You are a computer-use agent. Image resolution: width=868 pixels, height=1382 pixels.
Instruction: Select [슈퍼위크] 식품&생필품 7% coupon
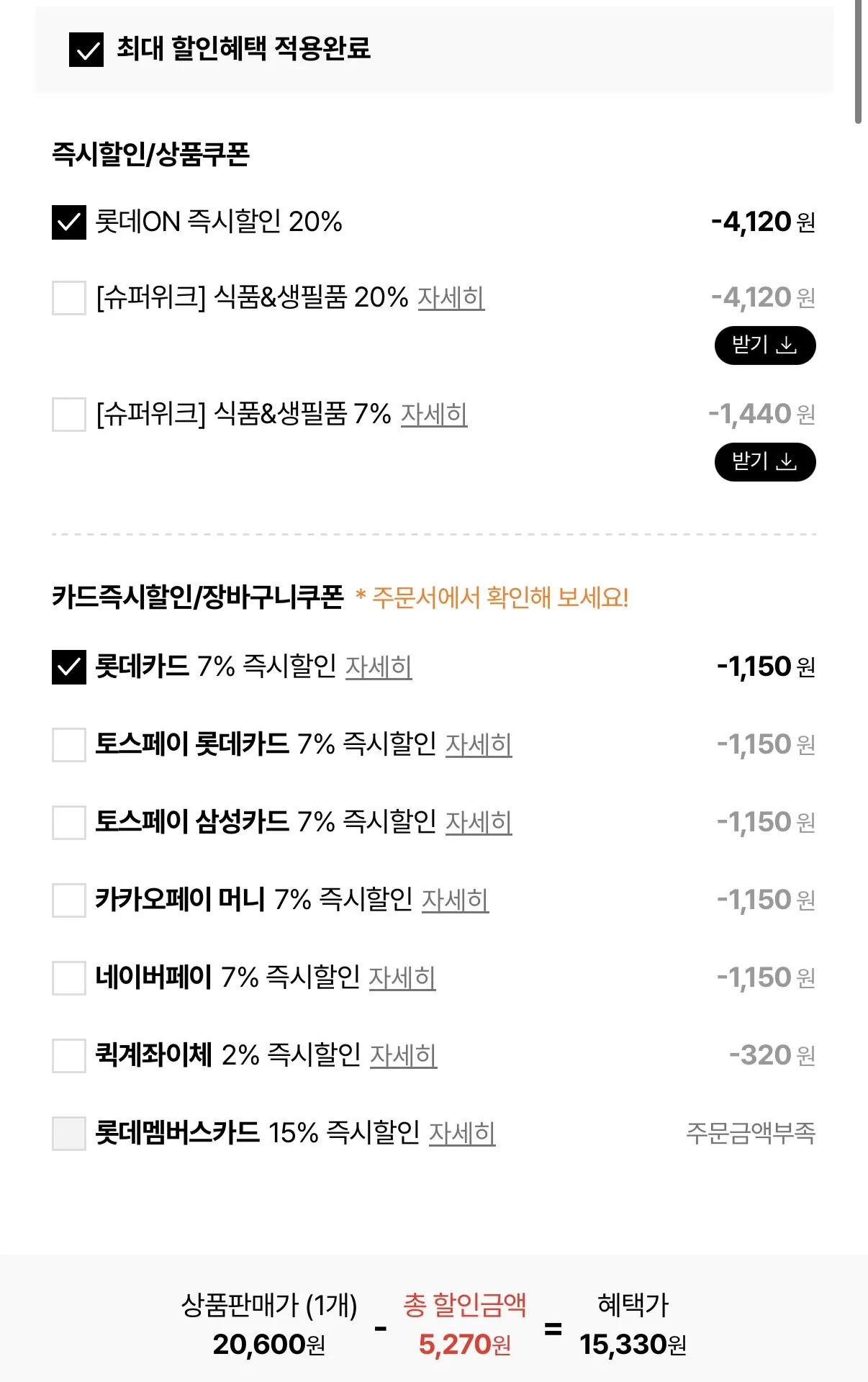pyautogui.click(x=68, y=414)
